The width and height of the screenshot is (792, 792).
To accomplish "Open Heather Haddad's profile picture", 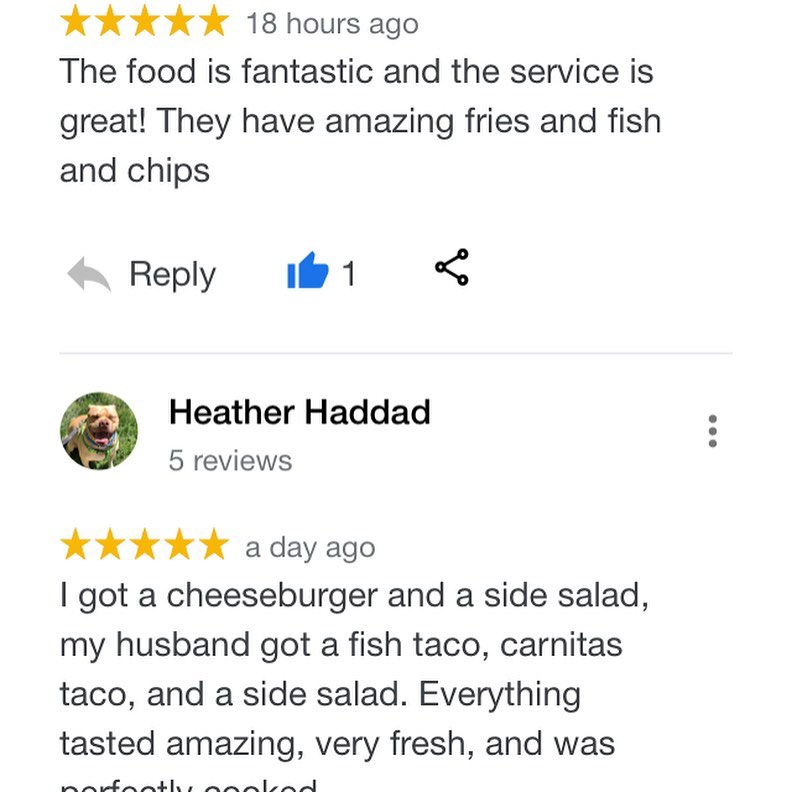I will (99, 432).
